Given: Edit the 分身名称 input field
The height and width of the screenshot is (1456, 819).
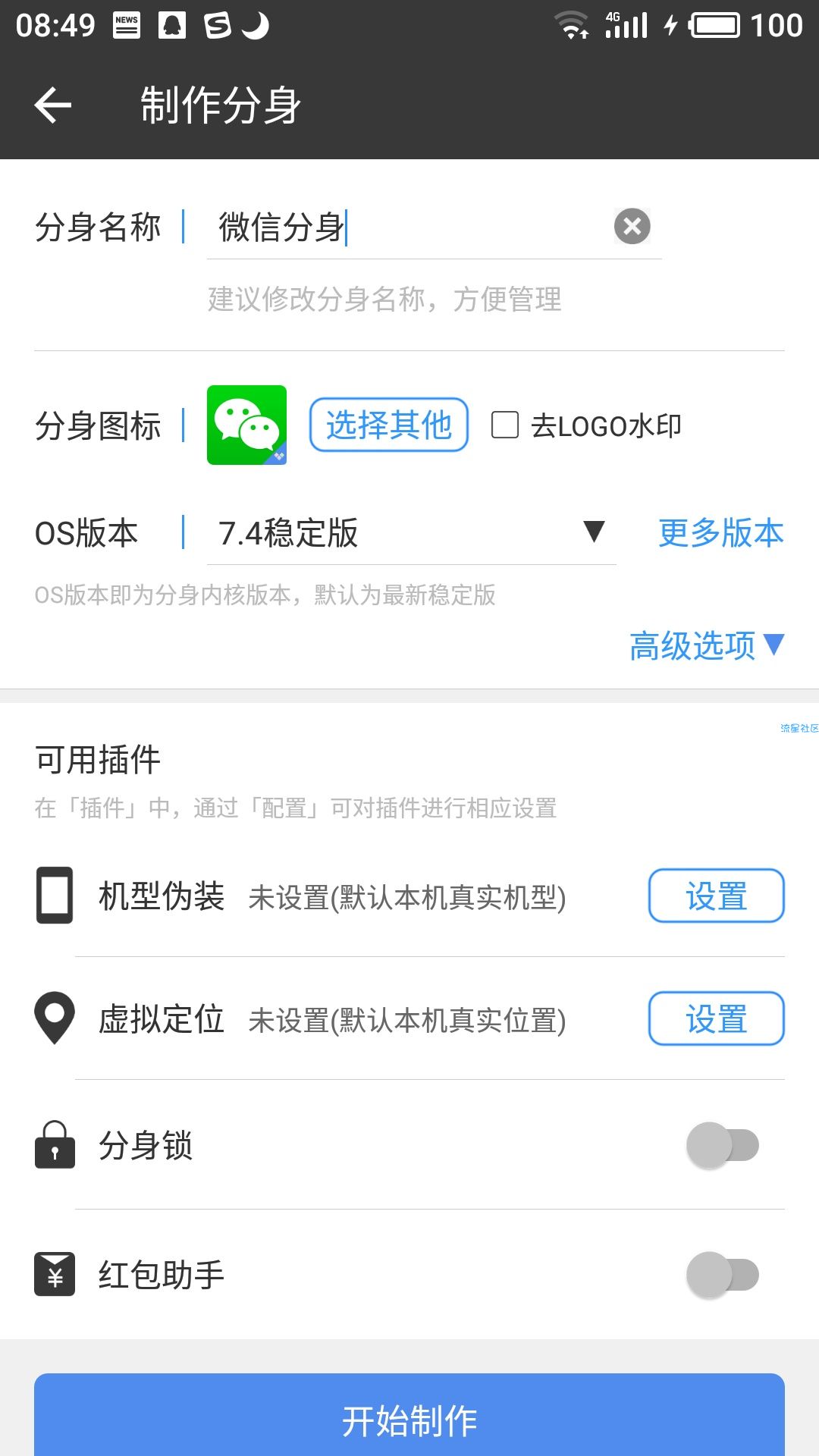Looking at the screenshot, I should tap(409, 227).
